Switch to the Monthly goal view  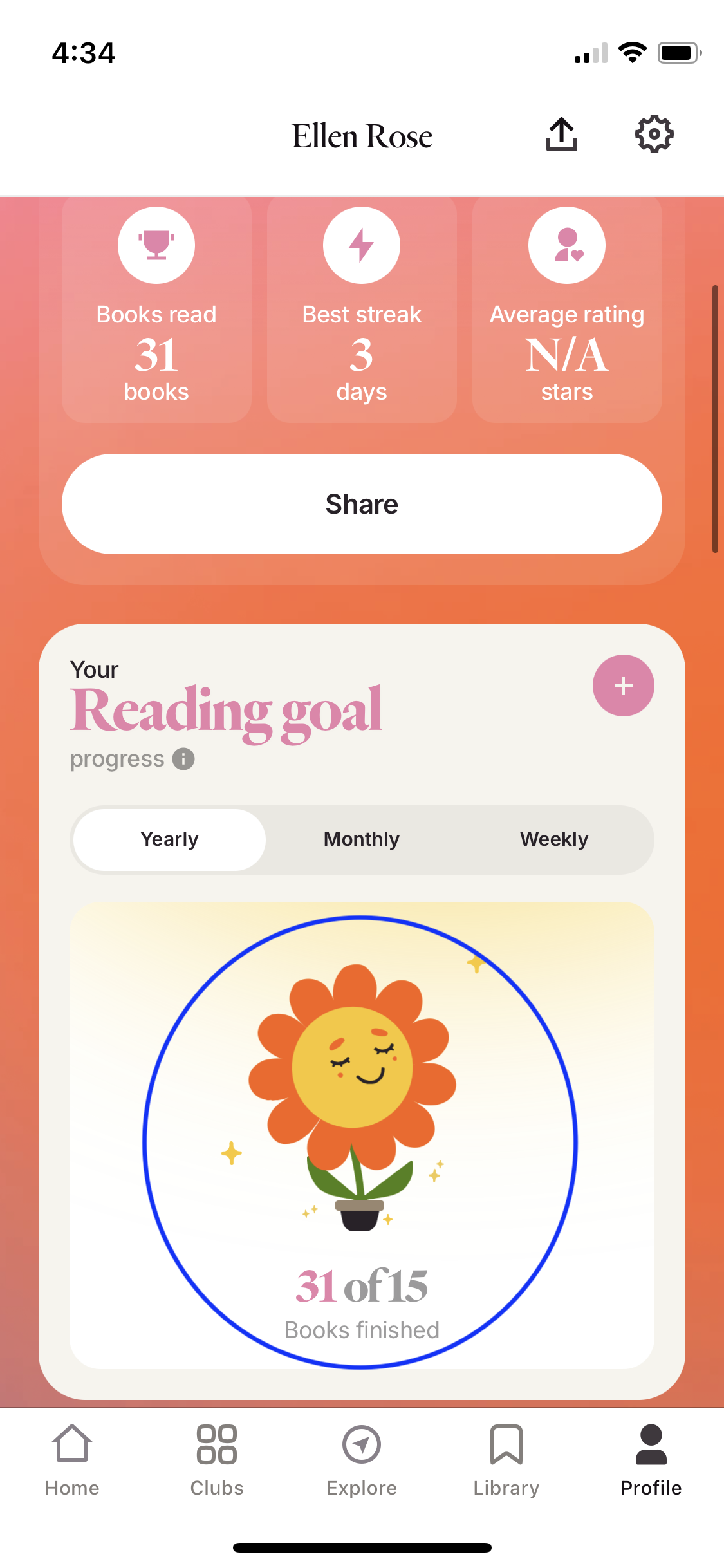[x=362, y=839]
